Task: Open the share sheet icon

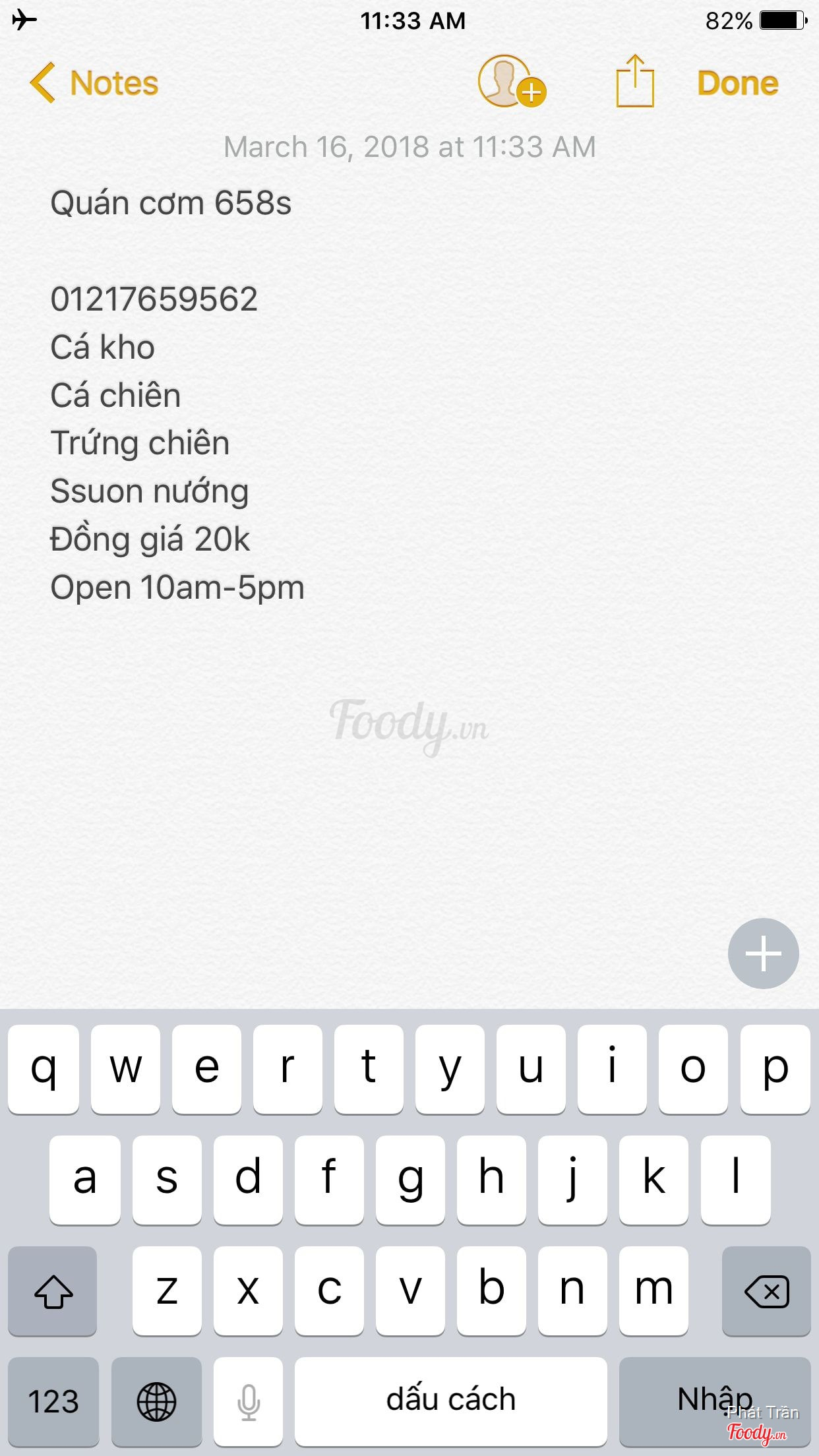Action: point(634,82)
